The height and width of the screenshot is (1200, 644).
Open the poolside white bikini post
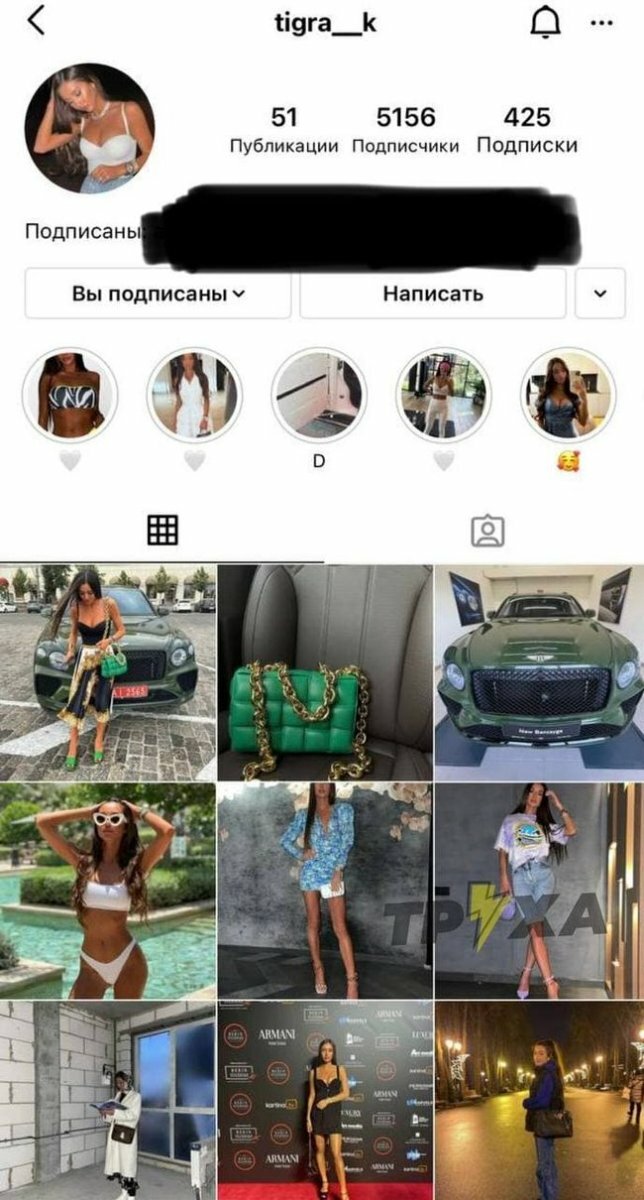107,891
